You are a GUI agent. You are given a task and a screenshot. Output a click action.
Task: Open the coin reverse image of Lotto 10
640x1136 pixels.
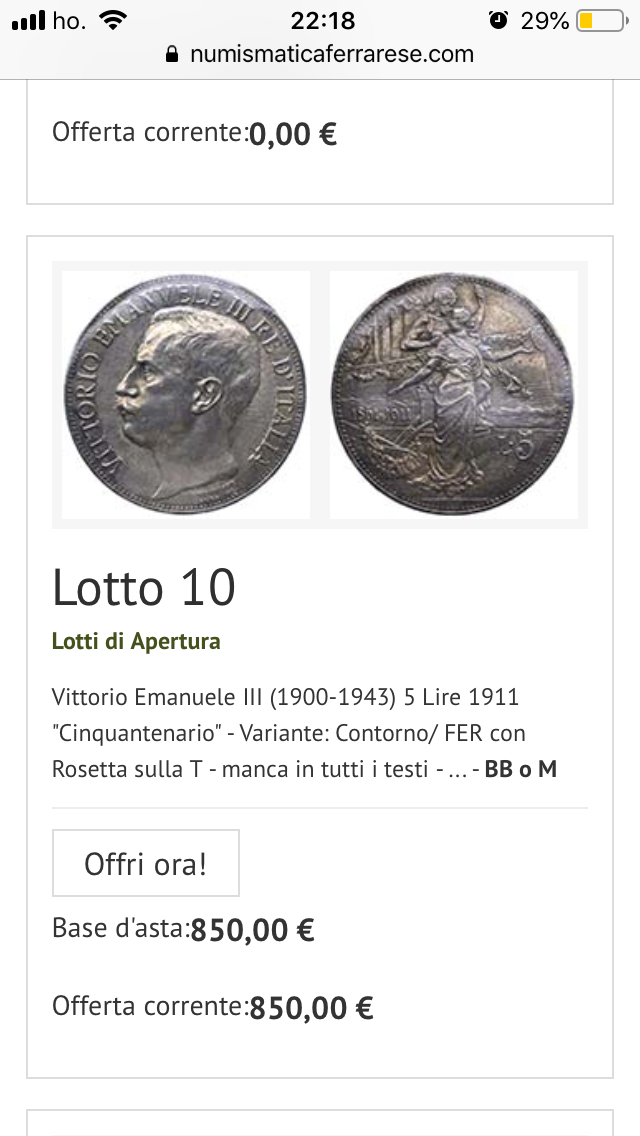[x=454, y=395]
